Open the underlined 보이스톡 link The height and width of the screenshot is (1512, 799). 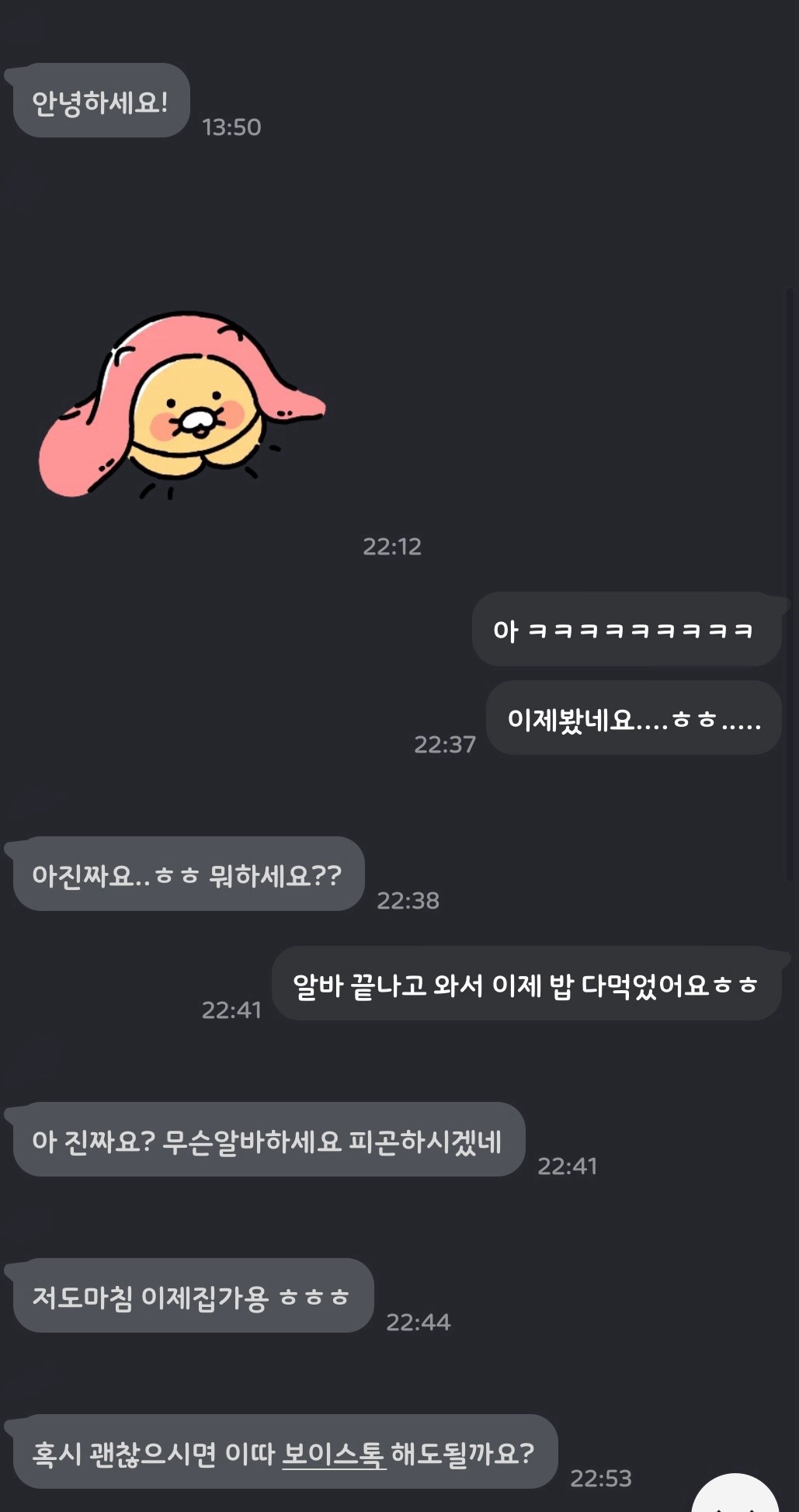333,1453
